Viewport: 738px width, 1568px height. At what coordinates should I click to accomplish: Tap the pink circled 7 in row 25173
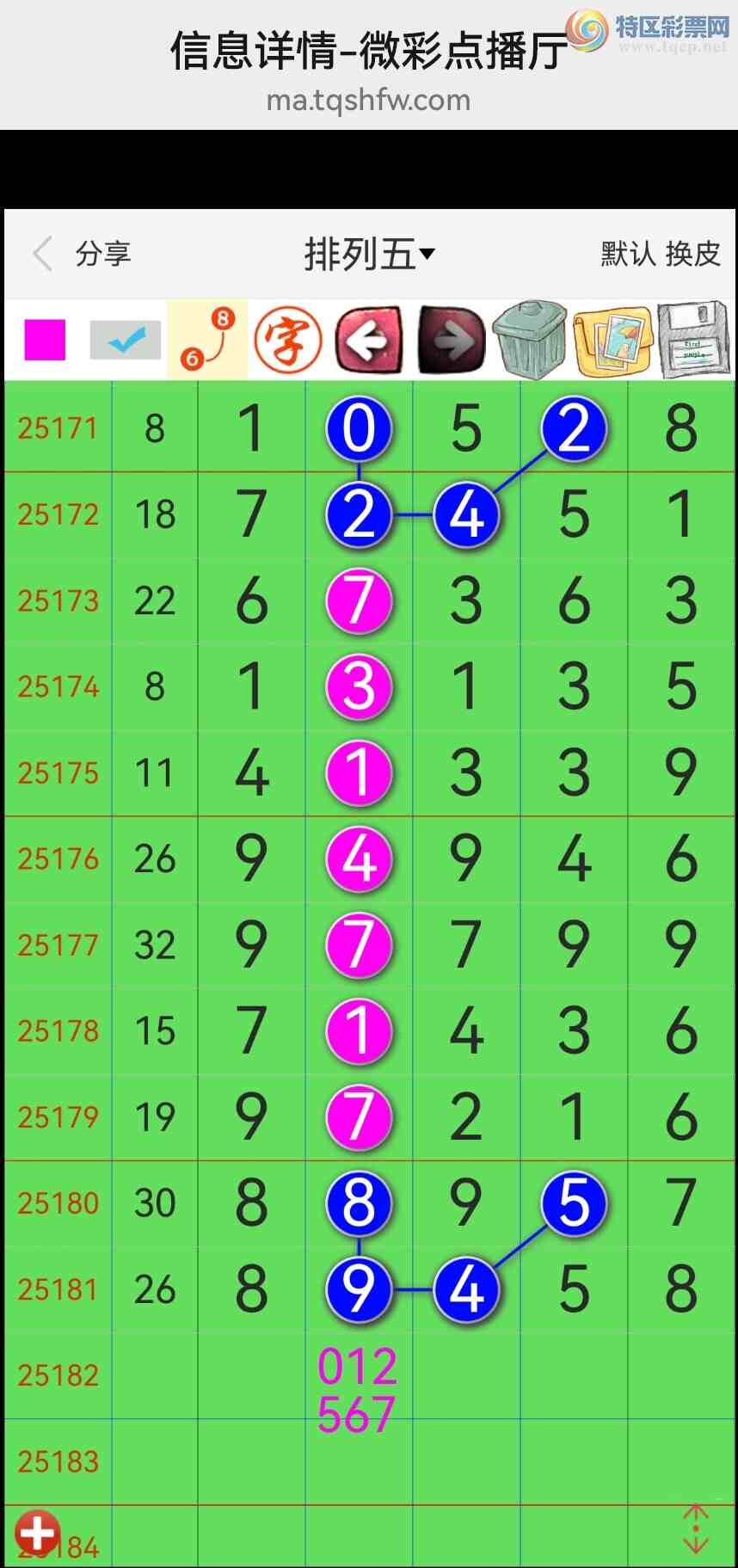[359, 600]
